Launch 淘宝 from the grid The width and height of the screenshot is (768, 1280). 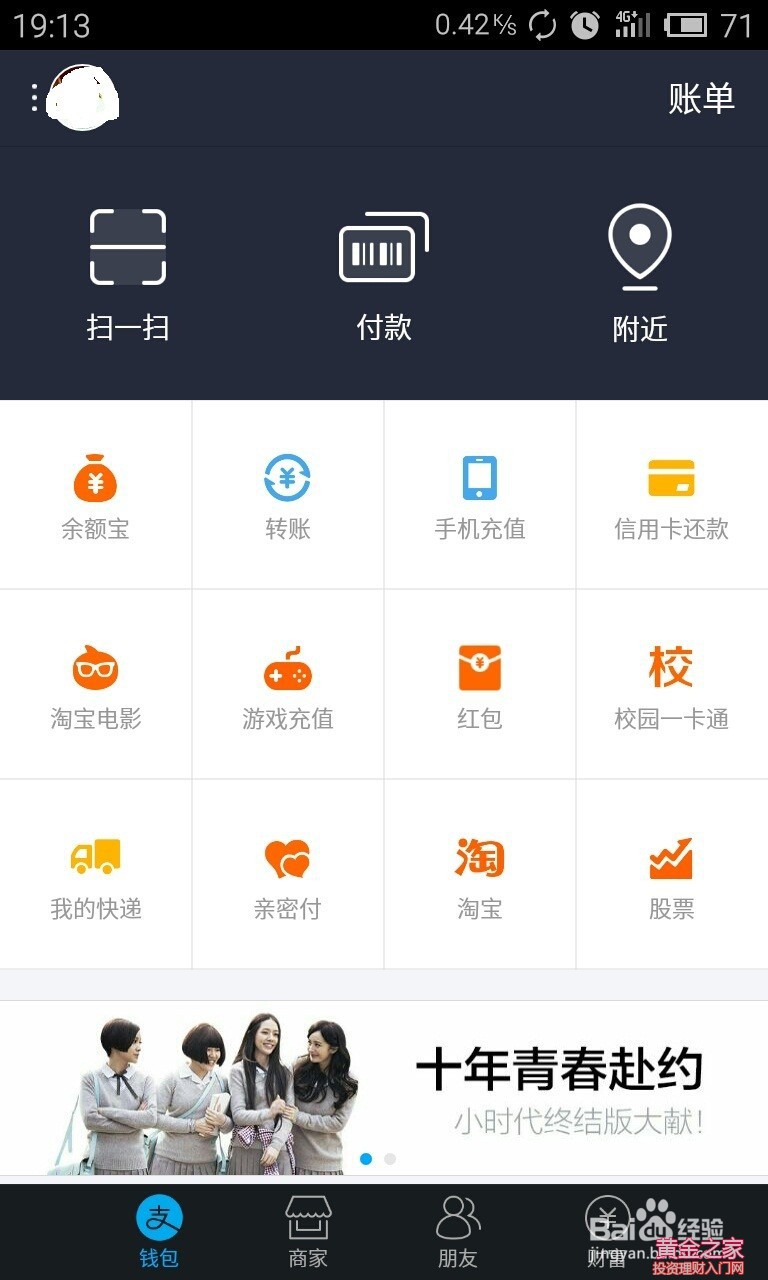[x=480, y=875]
